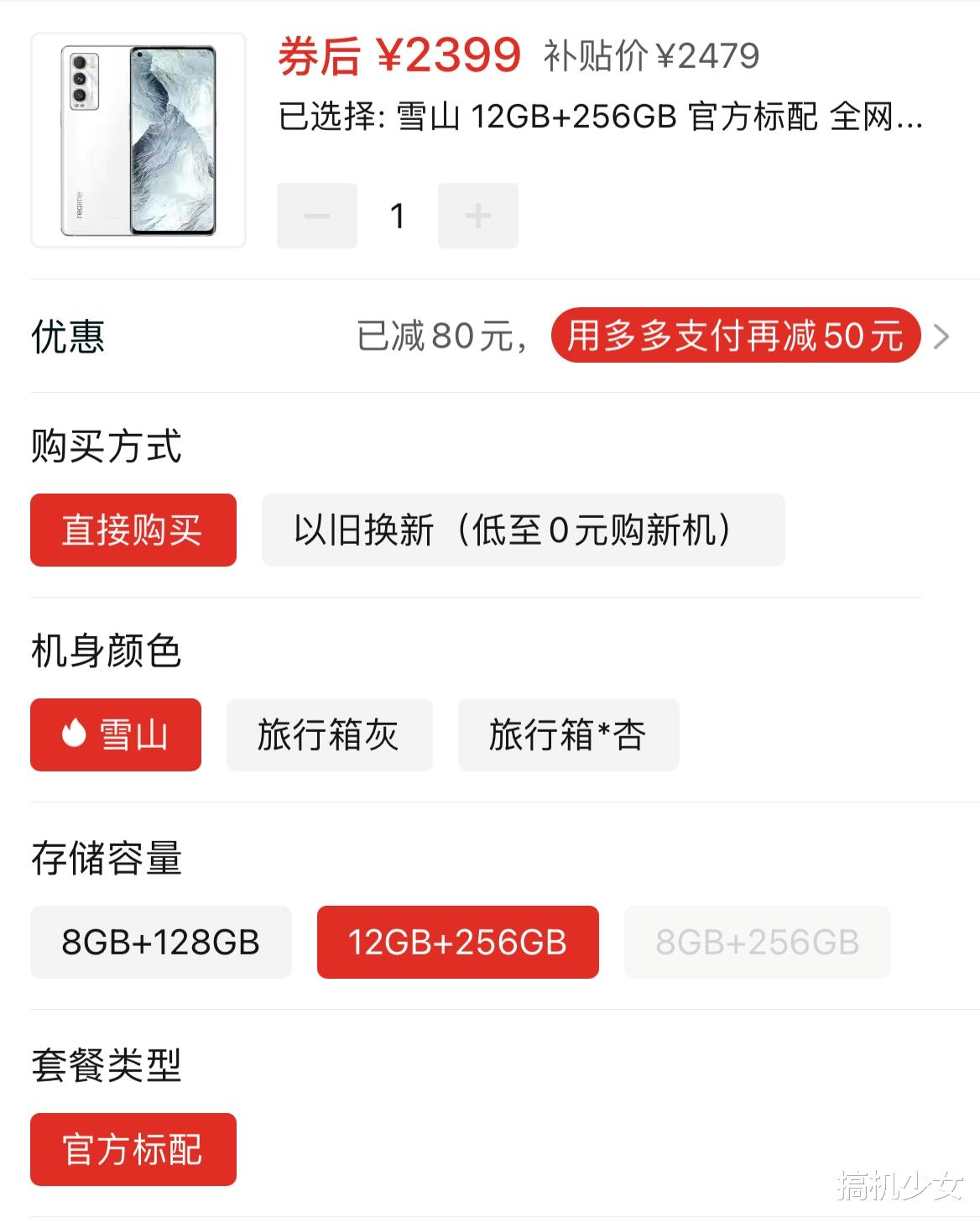Tap the flame icon on the 雪山 color option
Viewport: 980px width, 1223px height.
(76, 734)
